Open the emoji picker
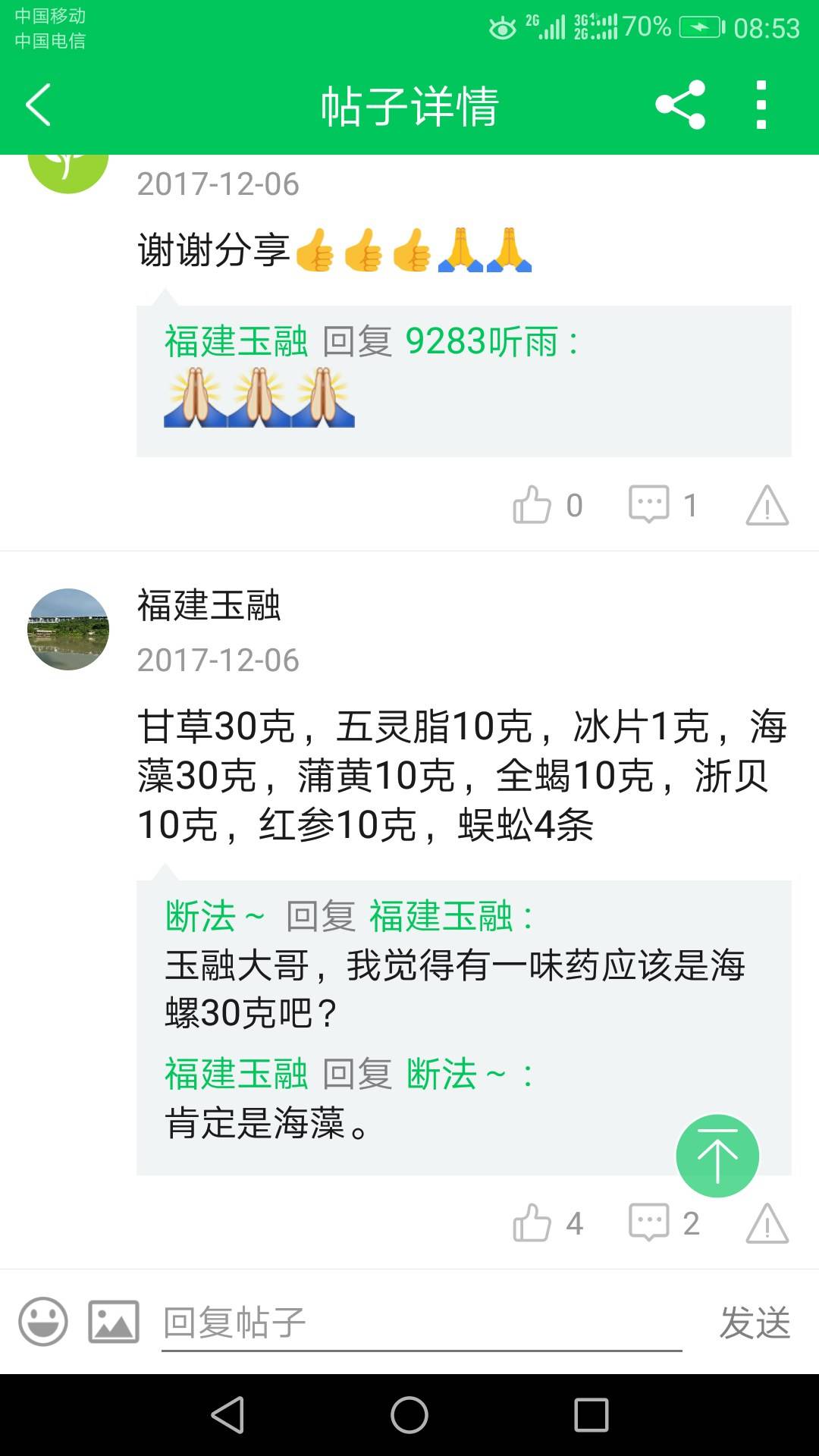The image size is (819, 1456). [43, 1321]
